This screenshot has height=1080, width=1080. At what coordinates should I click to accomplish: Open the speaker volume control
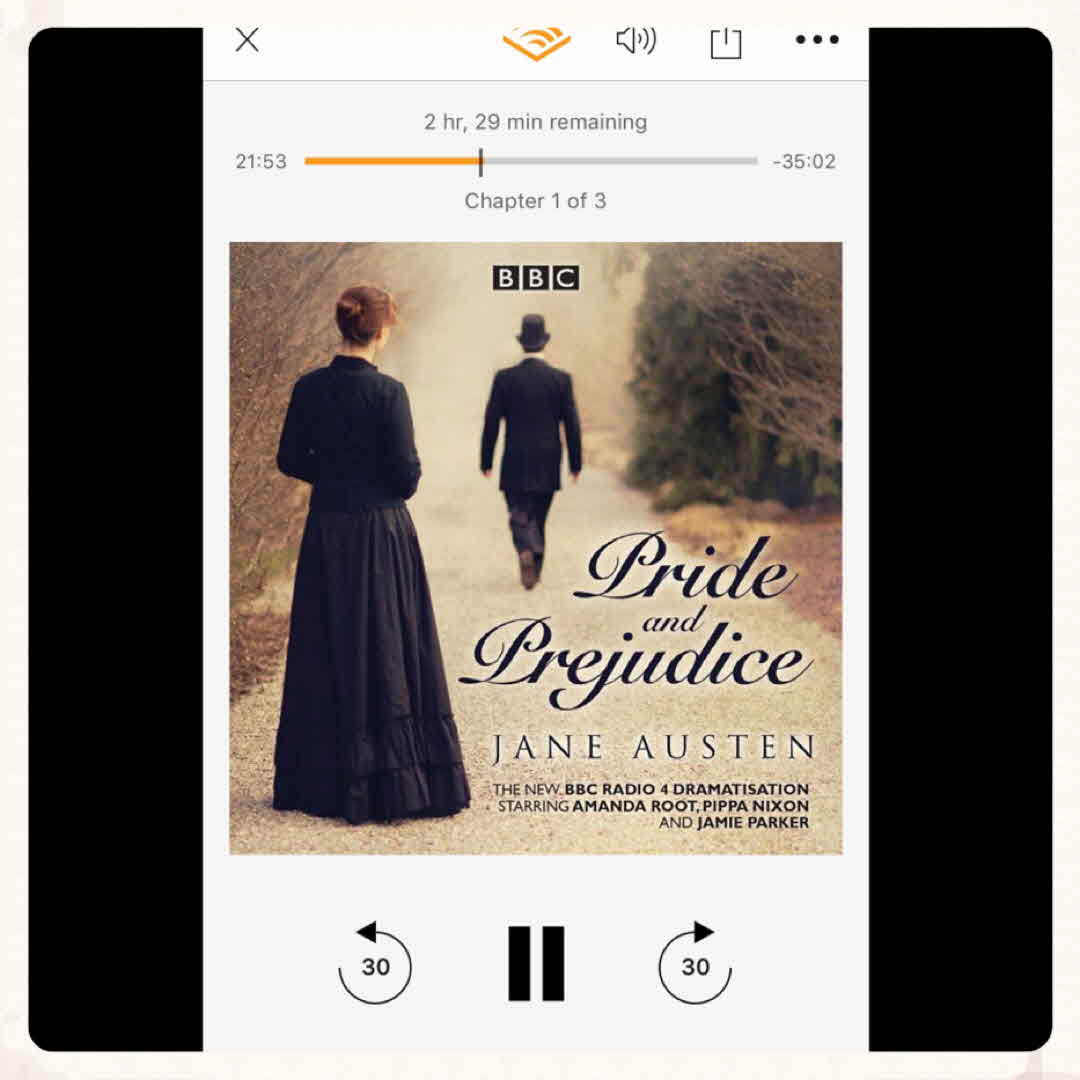[635, 41]
